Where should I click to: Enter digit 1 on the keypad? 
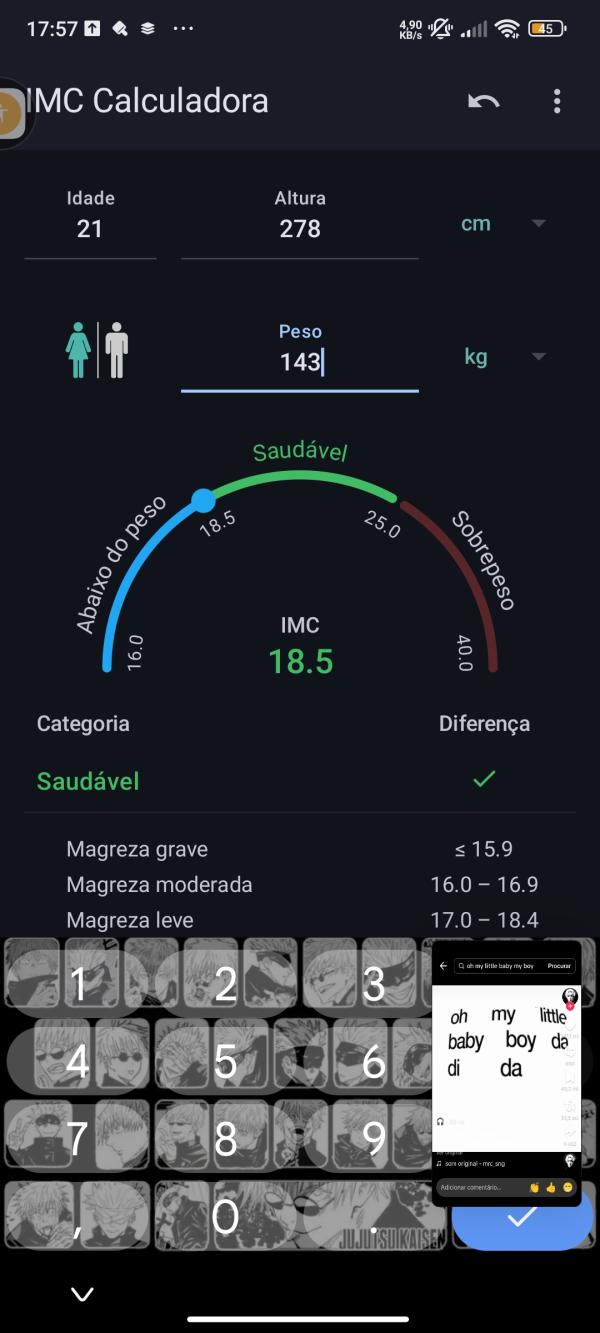(x=78, y=985)
